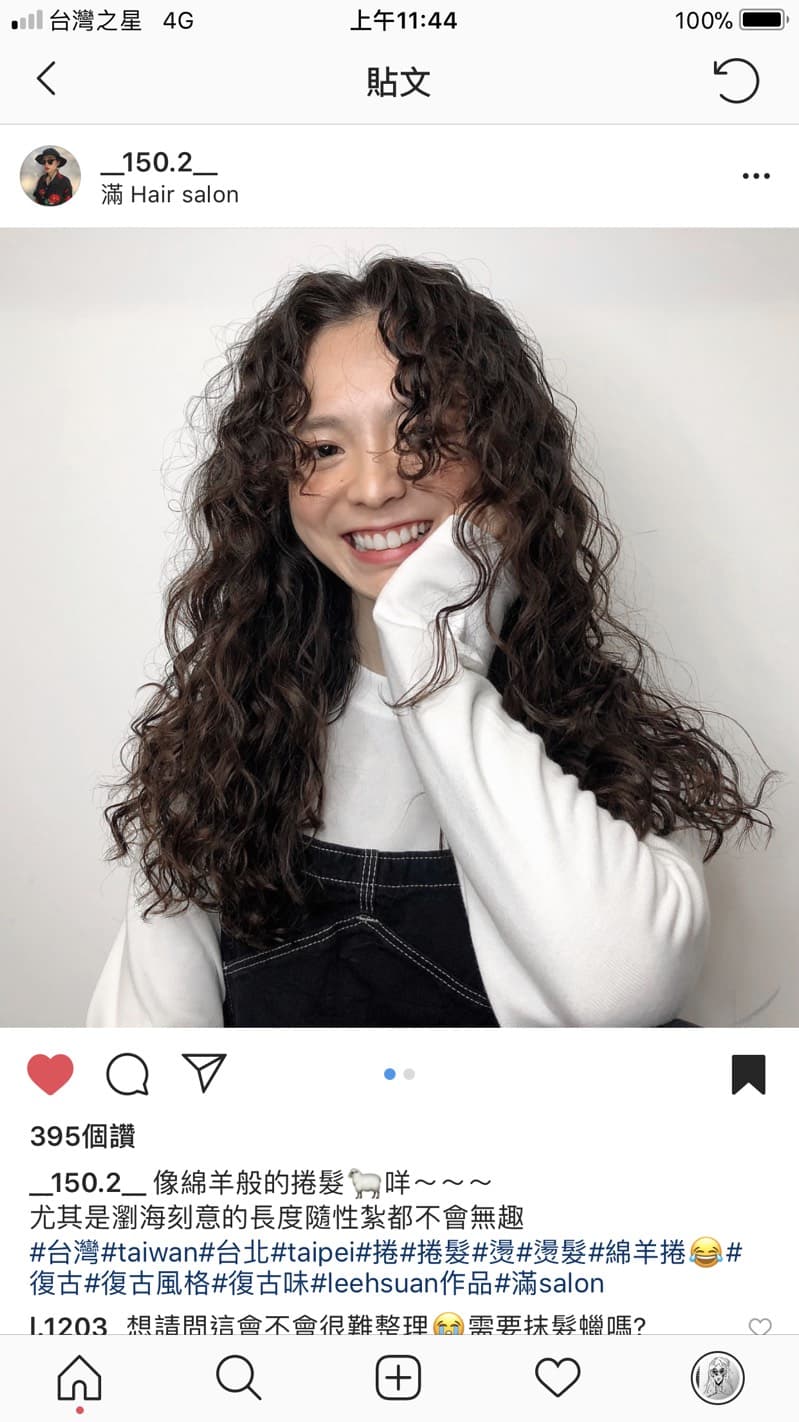
Task: Unlike the post via the red heart
Action: pyautogui.click(x=50, y=1074)
